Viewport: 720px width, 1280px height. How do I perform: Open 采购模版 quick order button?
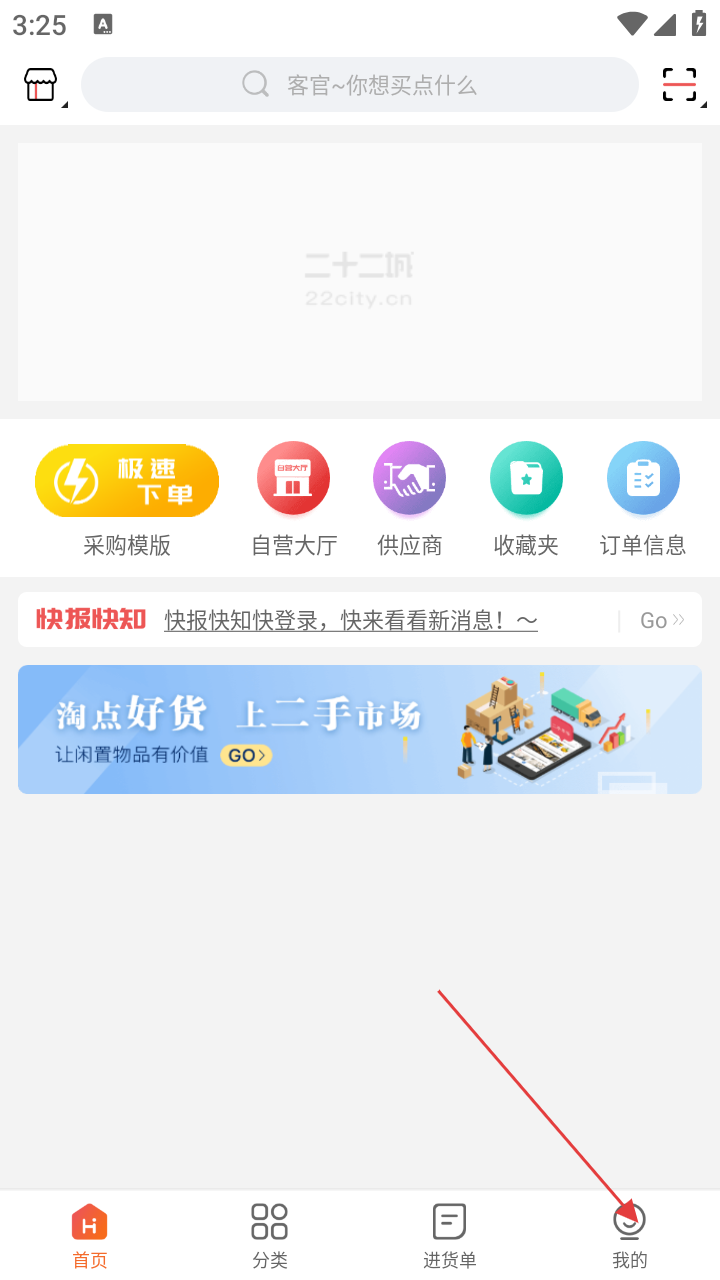point(127,481)
